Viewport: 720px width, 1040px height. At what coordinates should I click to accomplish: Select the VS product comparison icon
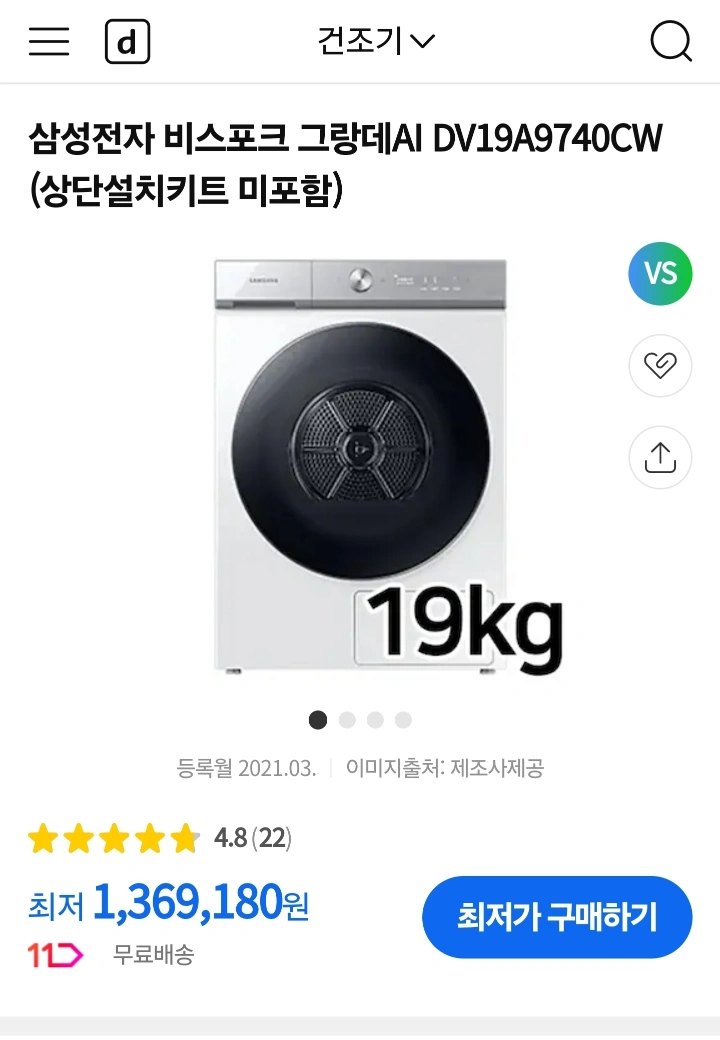(659, 274)
